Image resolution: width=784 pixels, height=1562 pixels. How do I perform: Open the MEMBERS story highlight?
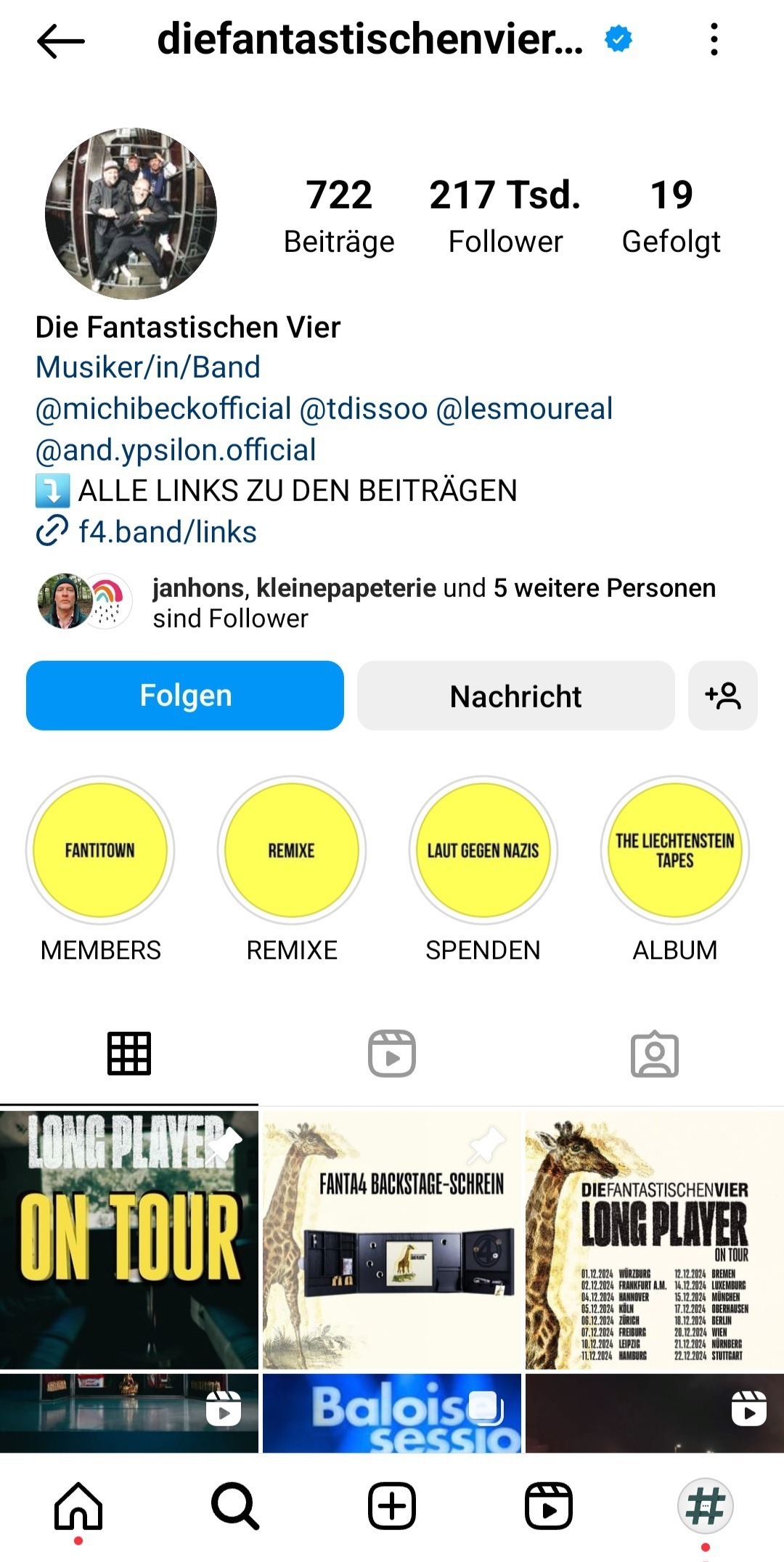(100, 850)
